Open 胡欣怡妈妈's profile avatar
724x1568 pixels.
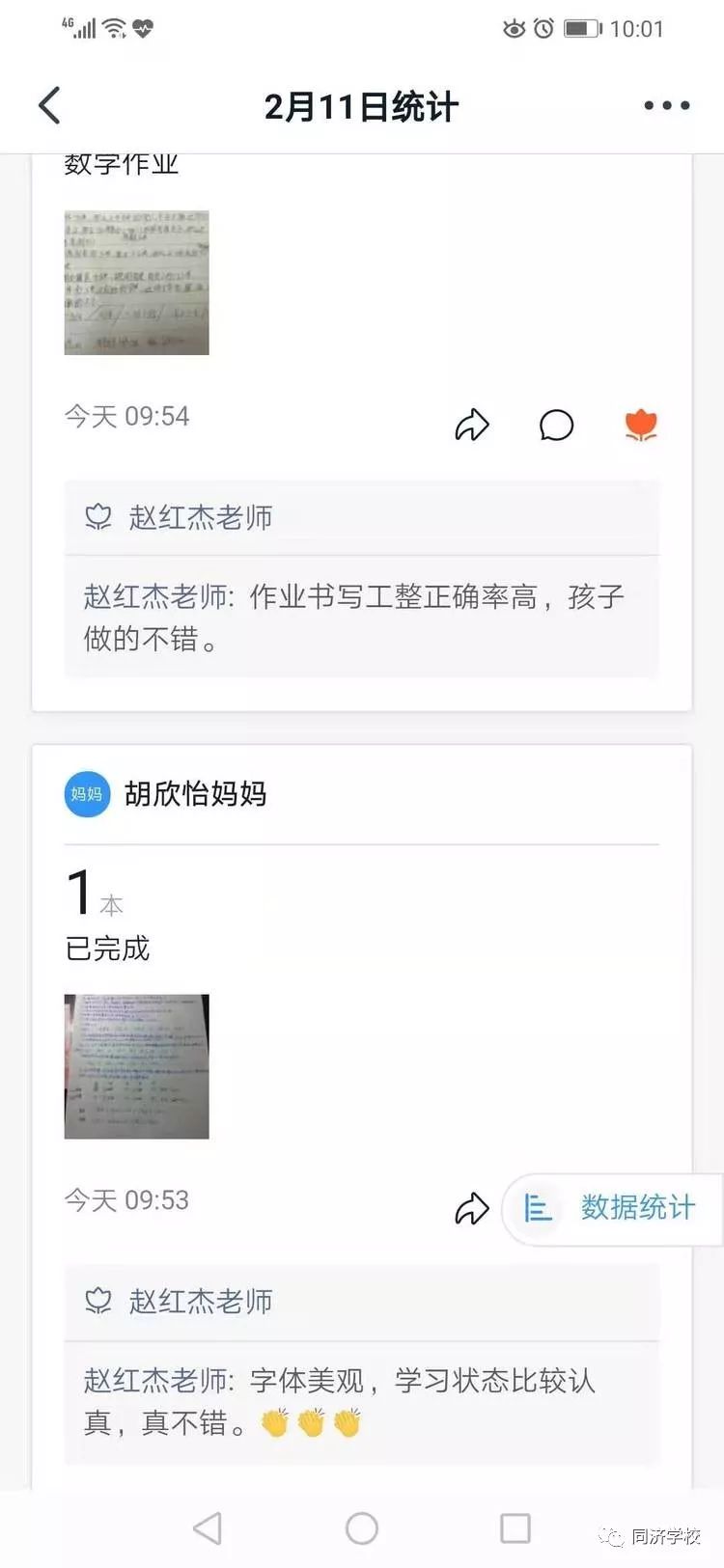[87, 794]
